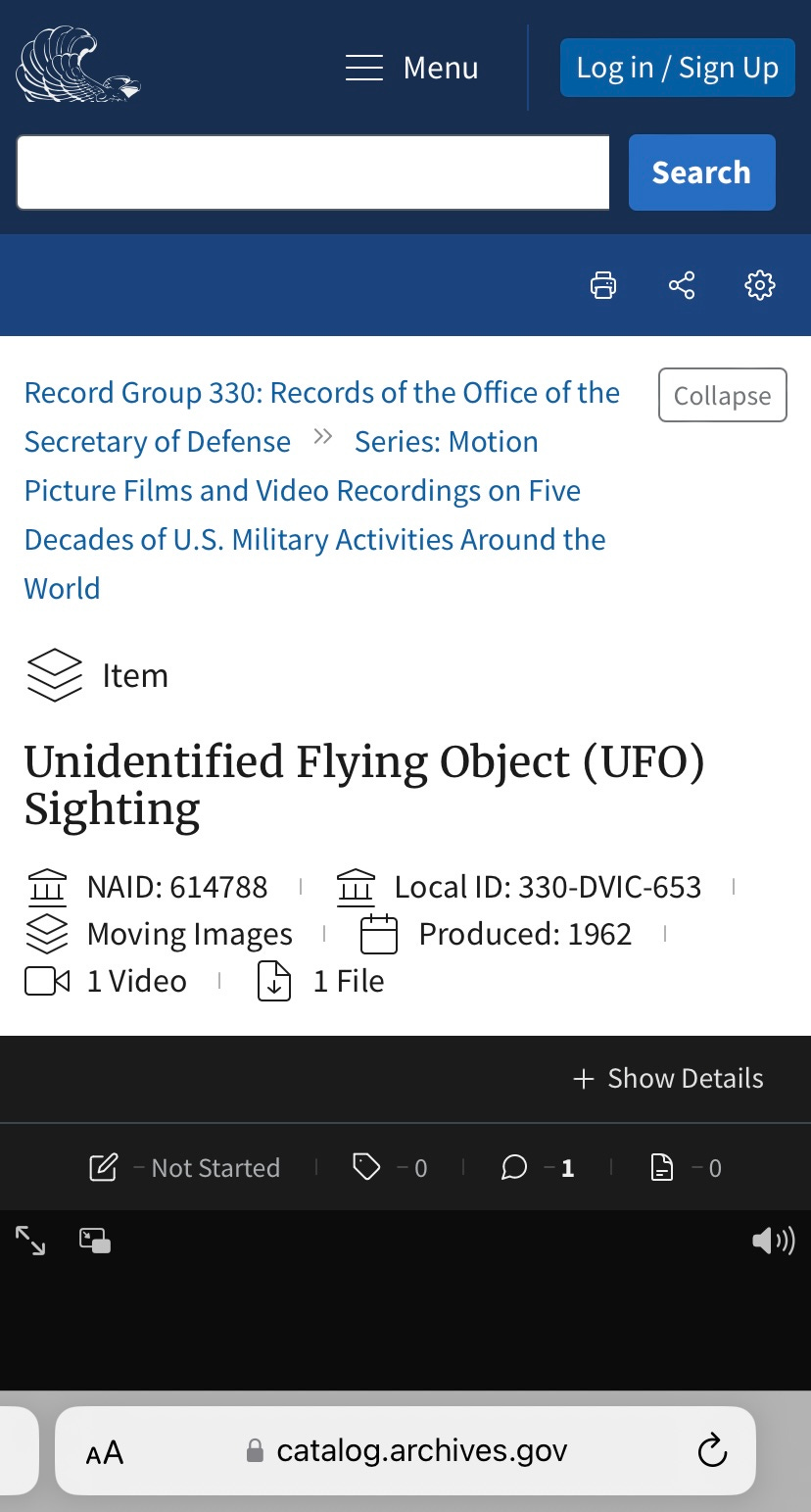Viewport: 811px width, 1512px height.
Task: Open the Menu hamburger button
Action: click(412, 68)
